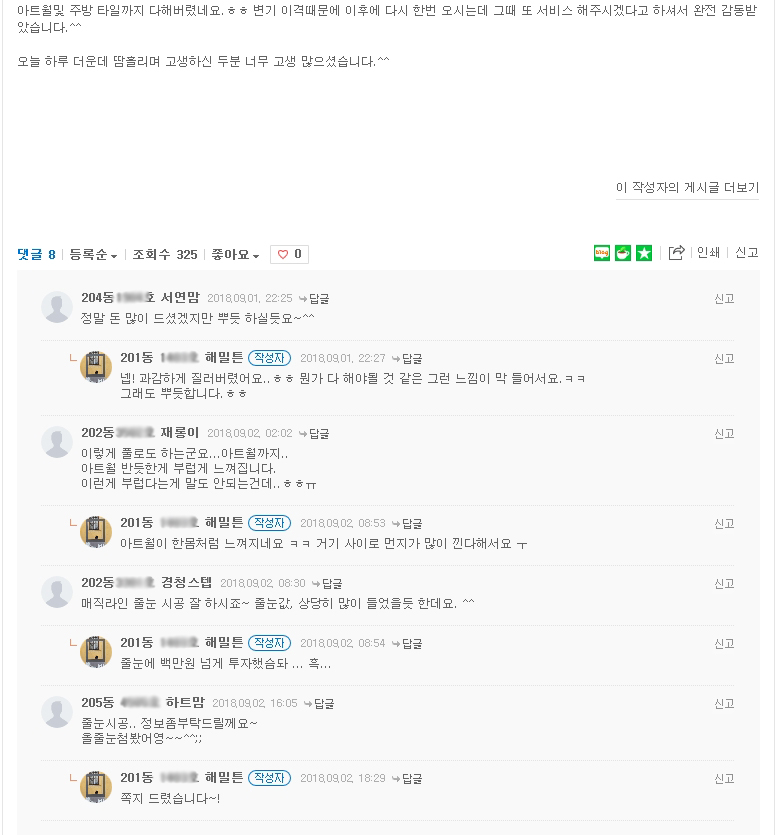Open the 등록순 sort dropdown

tap(93, 255)
